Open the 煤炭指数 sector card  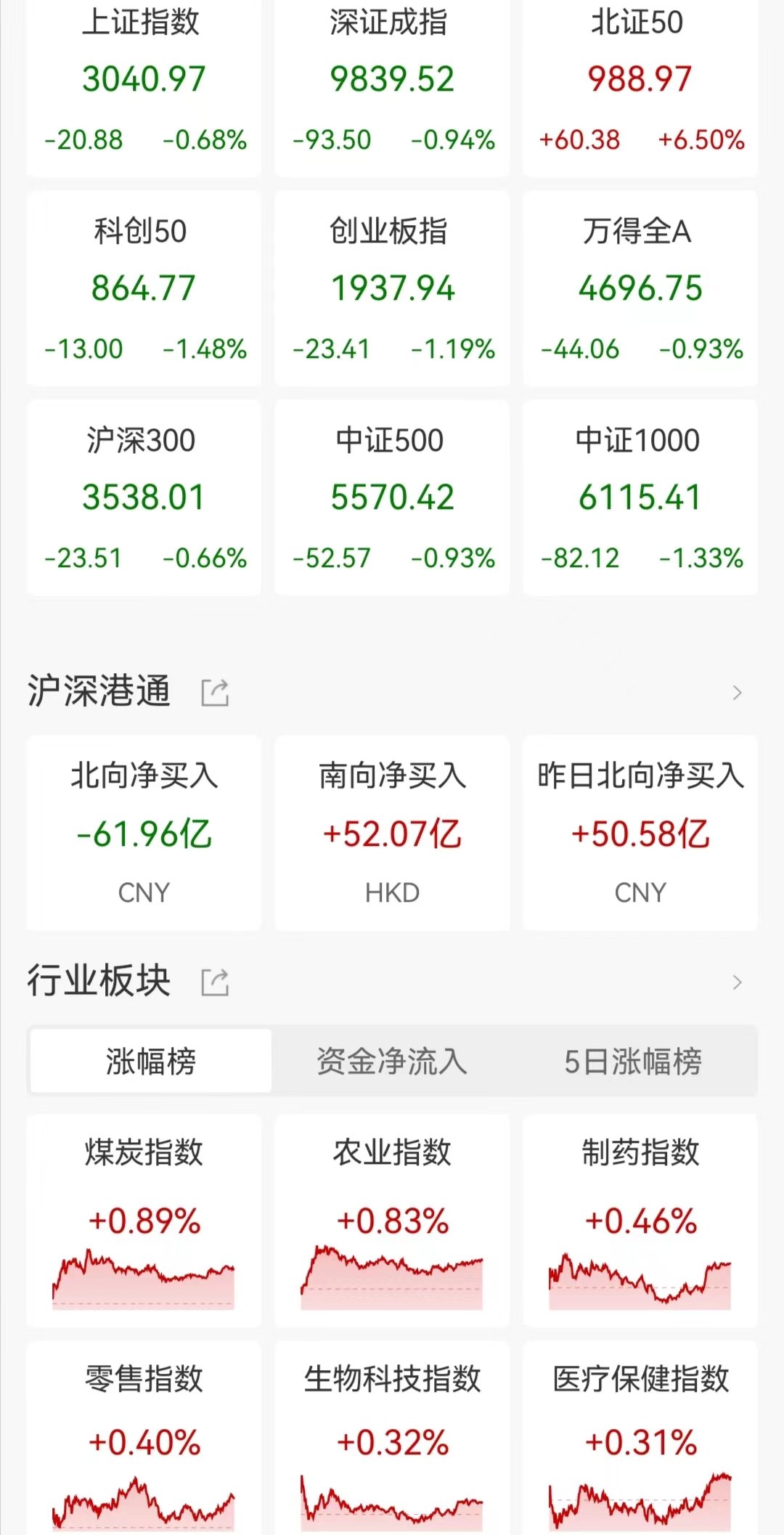(x=144, y=1221)
